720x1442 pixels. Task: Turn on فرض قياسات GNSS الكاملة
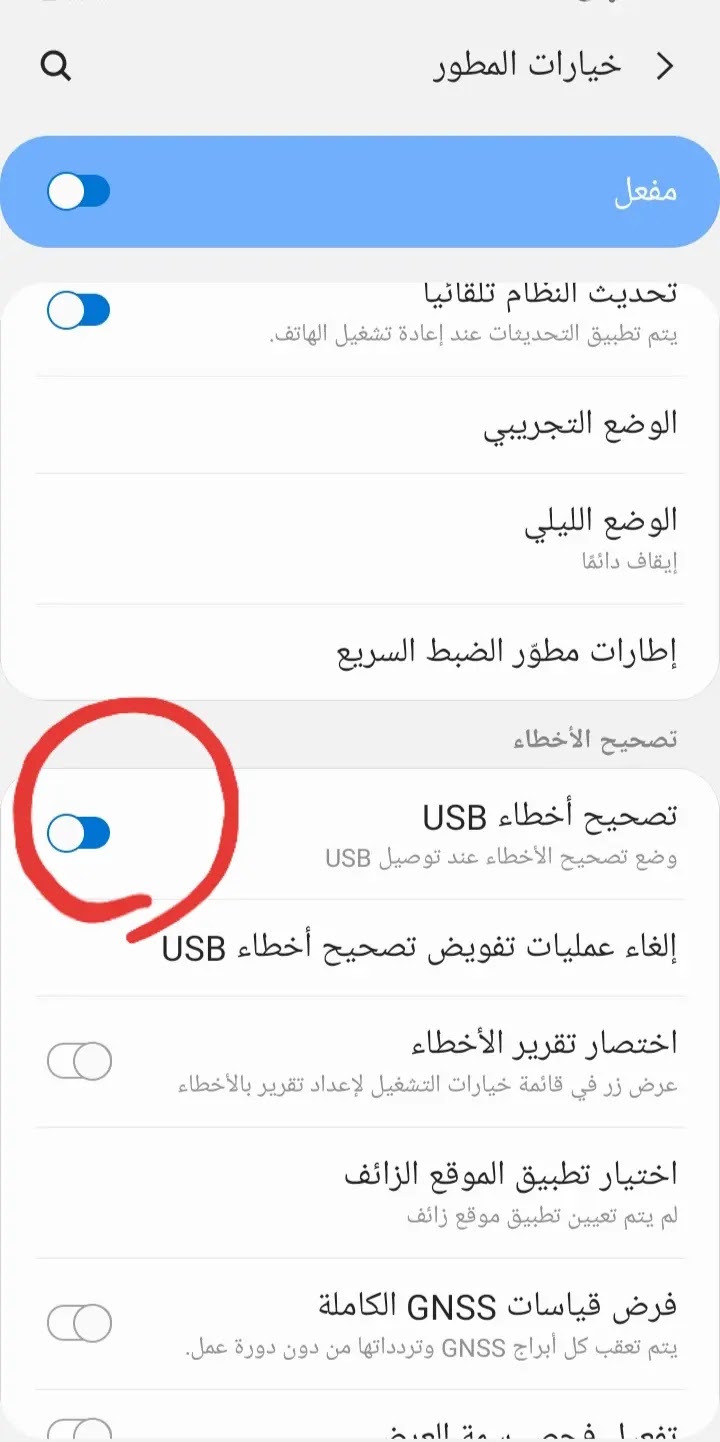click(x=79, y=1324)
